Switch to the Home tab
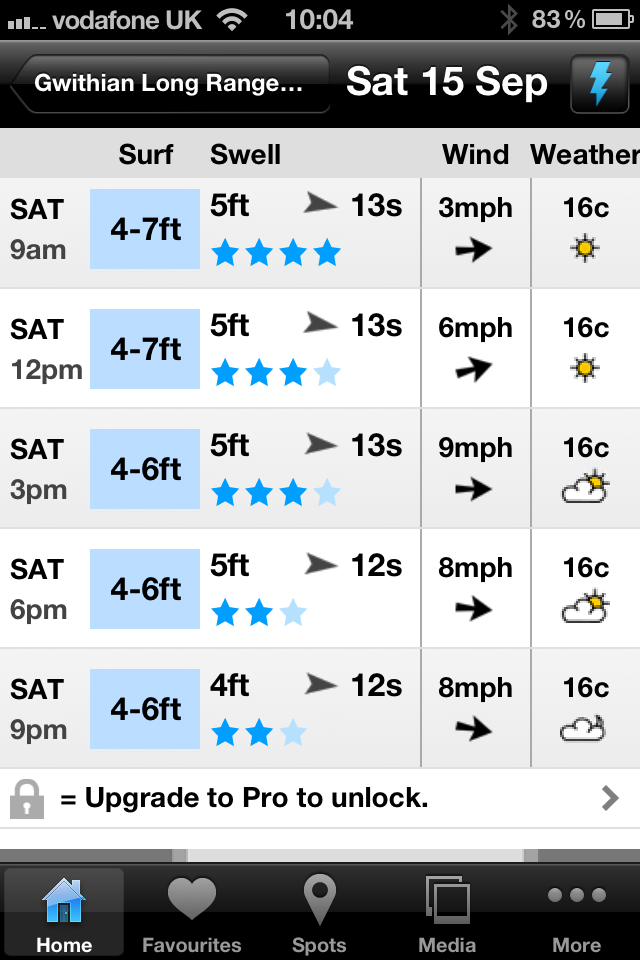The height and width of the screenshot is (960, 640). (64, 912)
